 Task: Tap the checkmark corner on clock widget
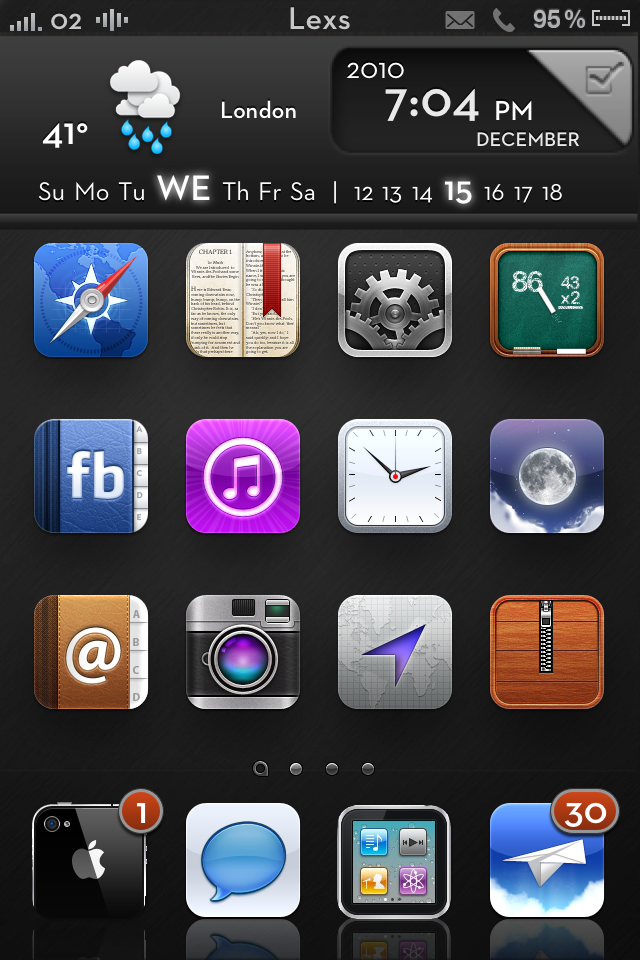pos(602,80)
